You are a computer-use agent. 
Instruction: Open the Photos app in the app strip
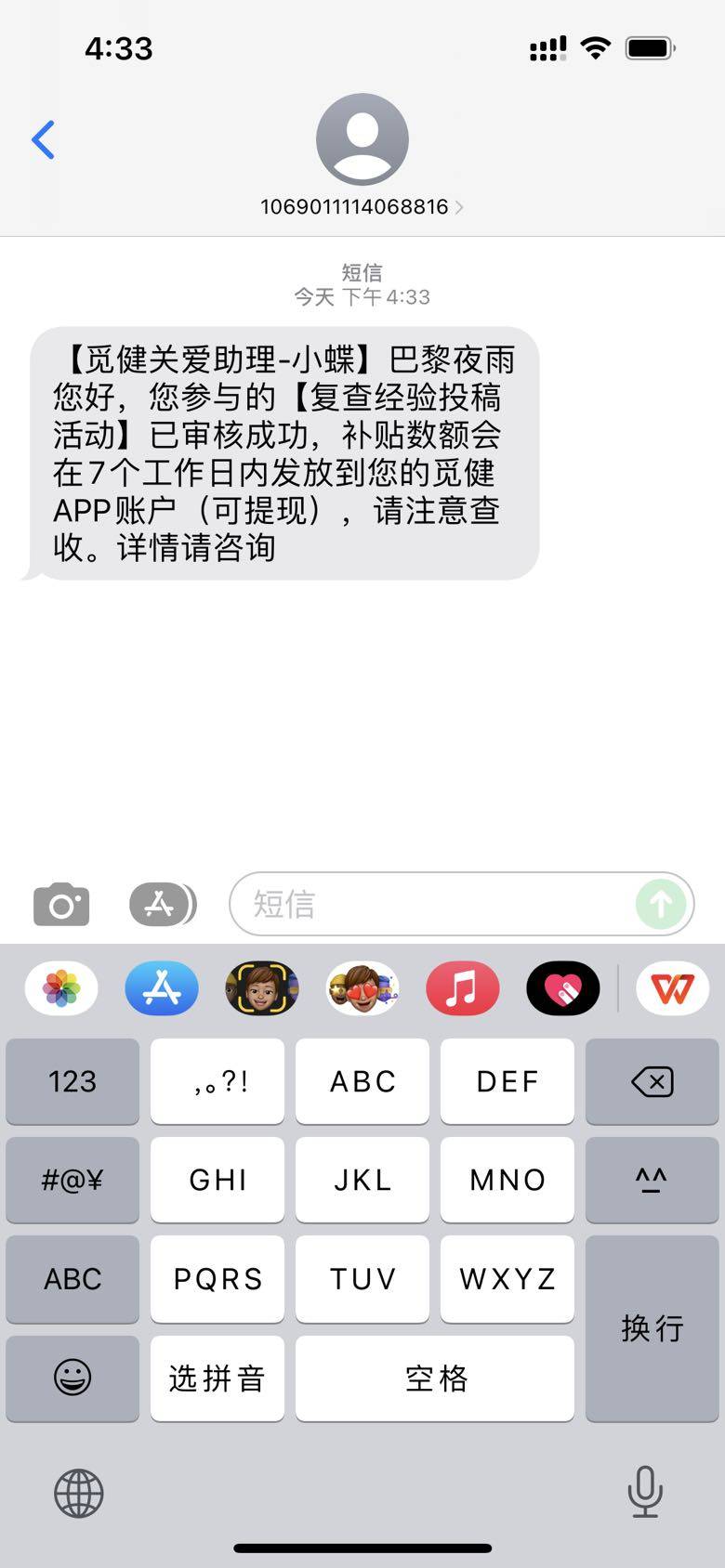pos(61,987)
